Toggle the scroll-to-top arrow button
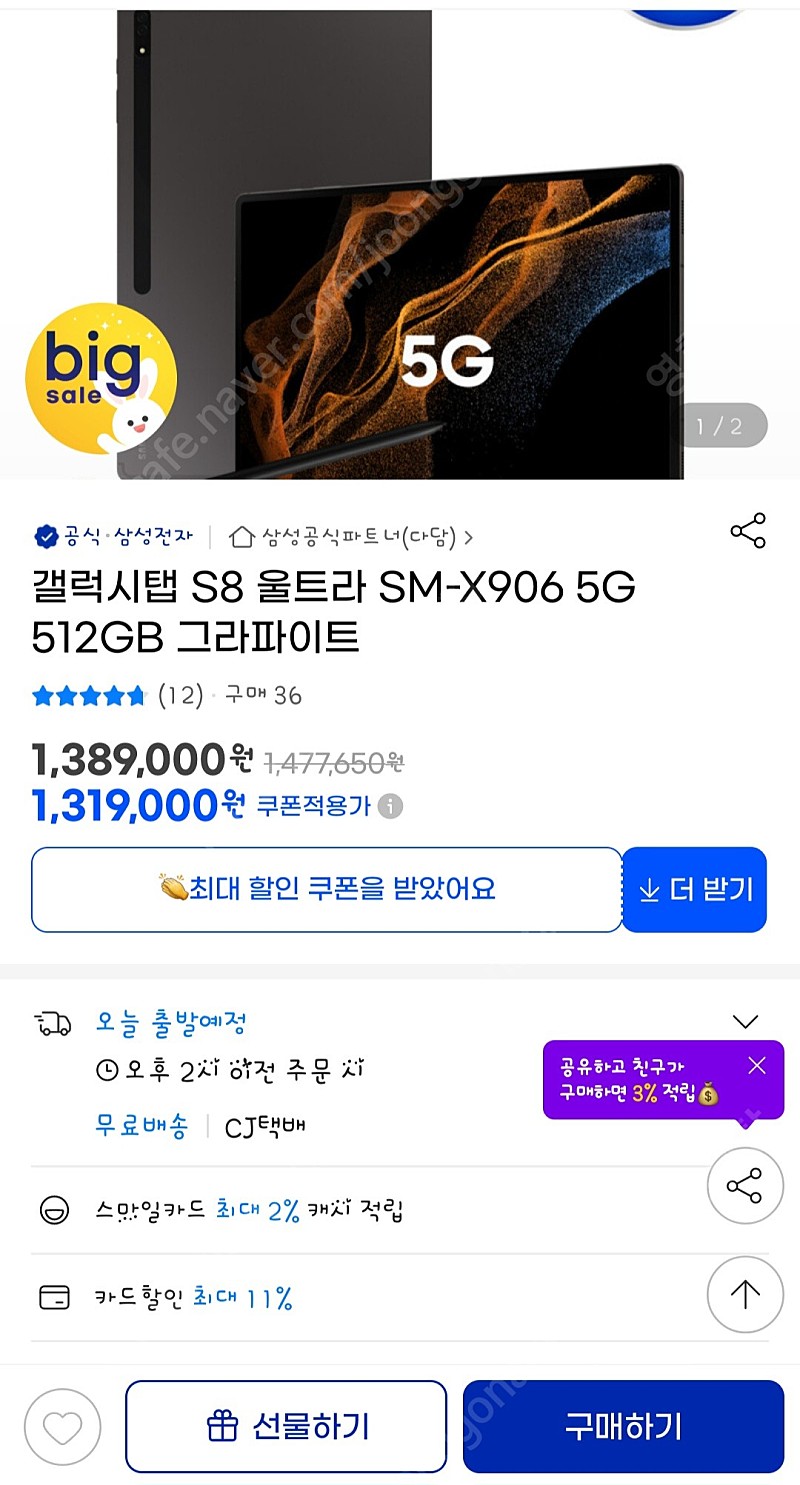Image resolution: width=800 pixels, height=1485 pixels. click(x=744, y=1294)
